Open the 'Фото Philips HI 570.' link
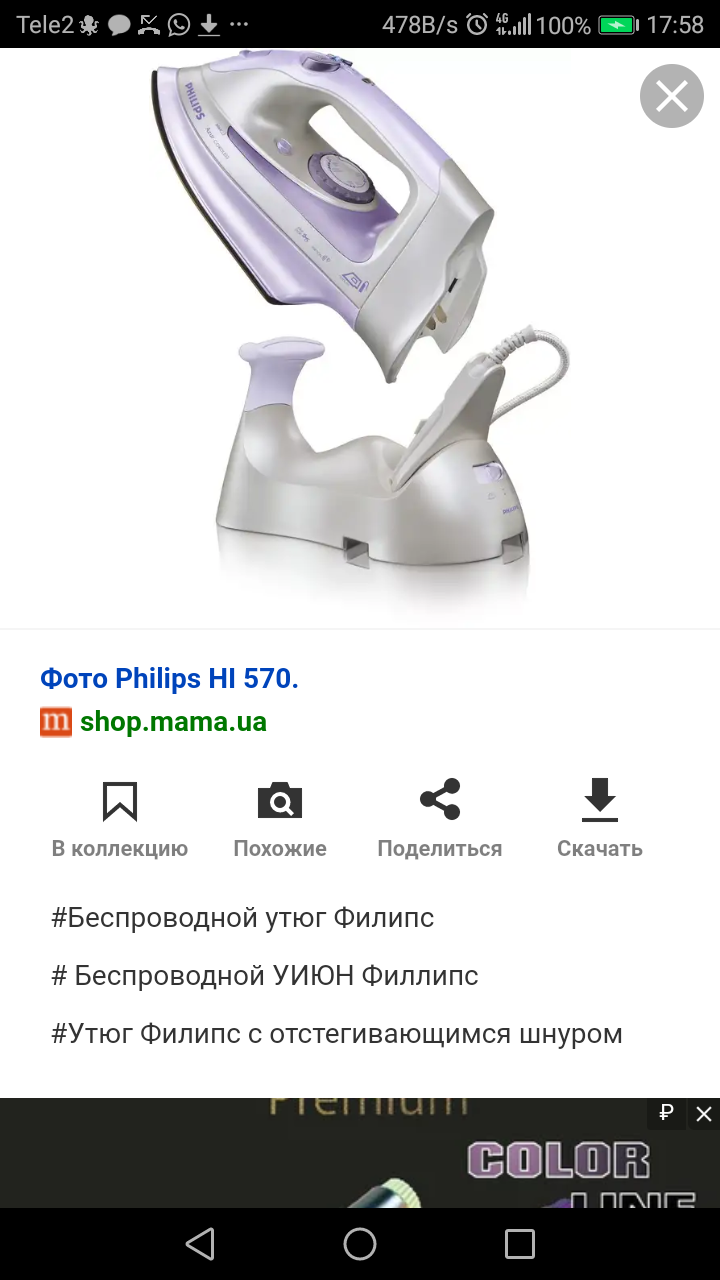The height and width of the screenshot is (1280, 720). point(169,679)
